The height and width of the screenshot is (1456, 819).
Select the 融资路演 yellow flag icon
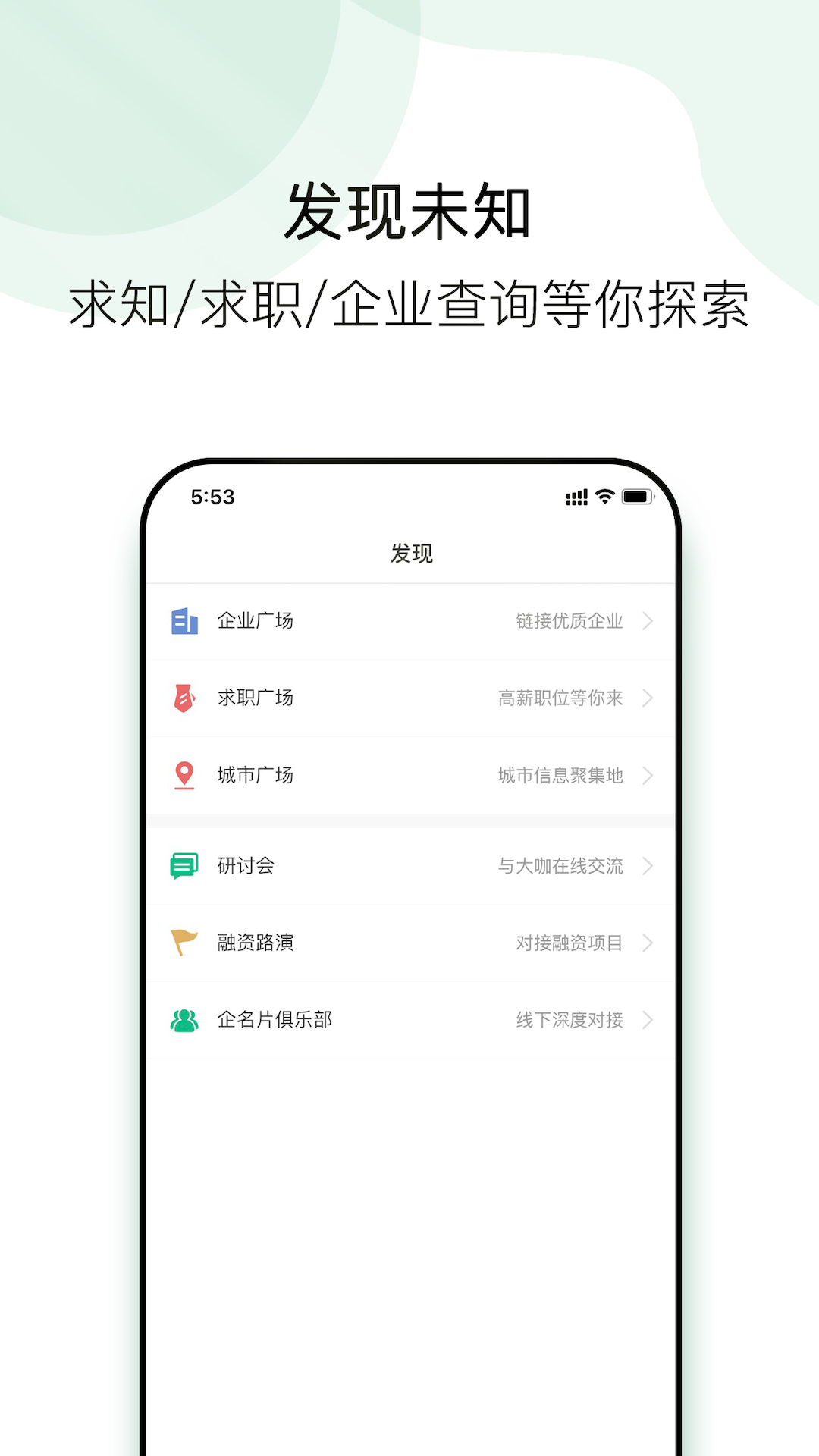click(x=184, y=943)
